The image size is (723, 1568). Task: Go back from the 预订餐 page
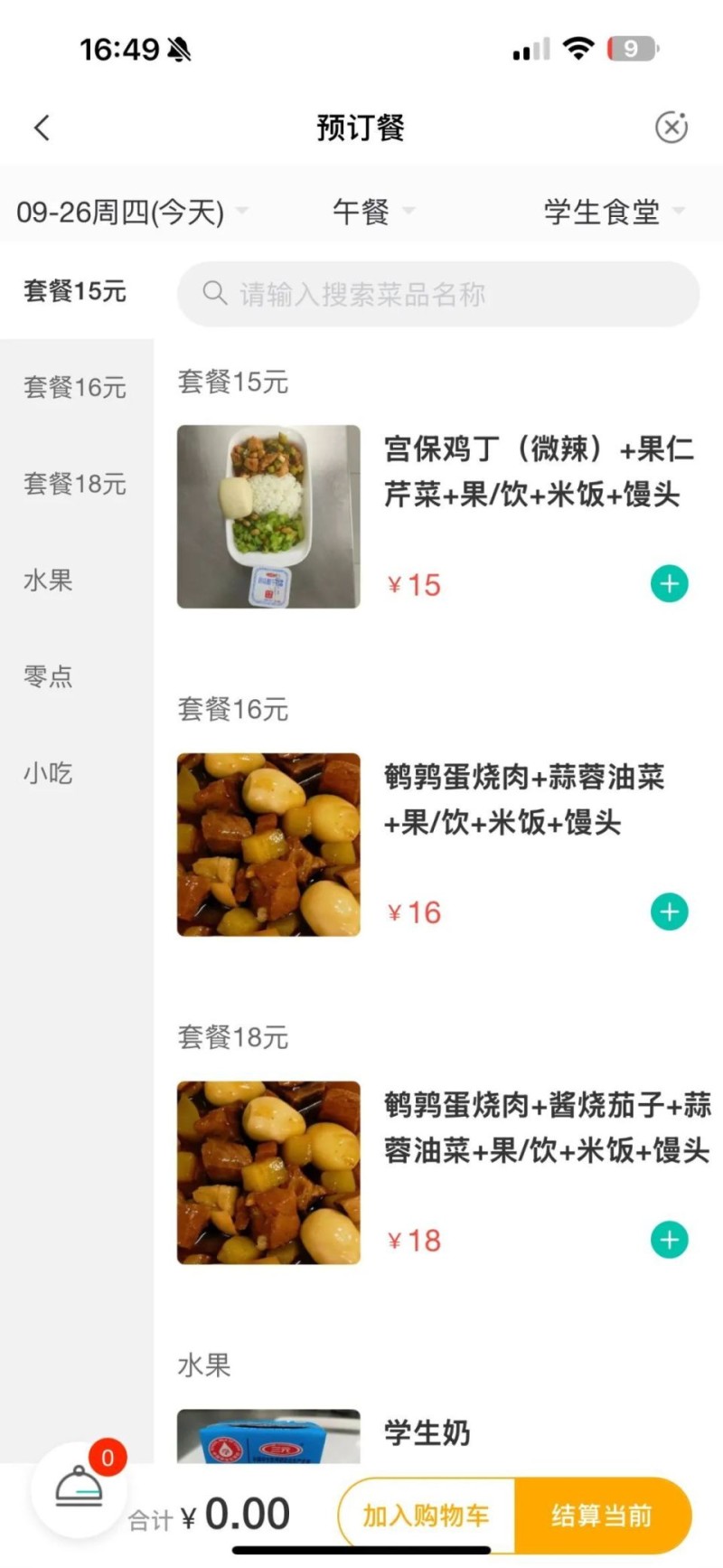tap(42, 128)
